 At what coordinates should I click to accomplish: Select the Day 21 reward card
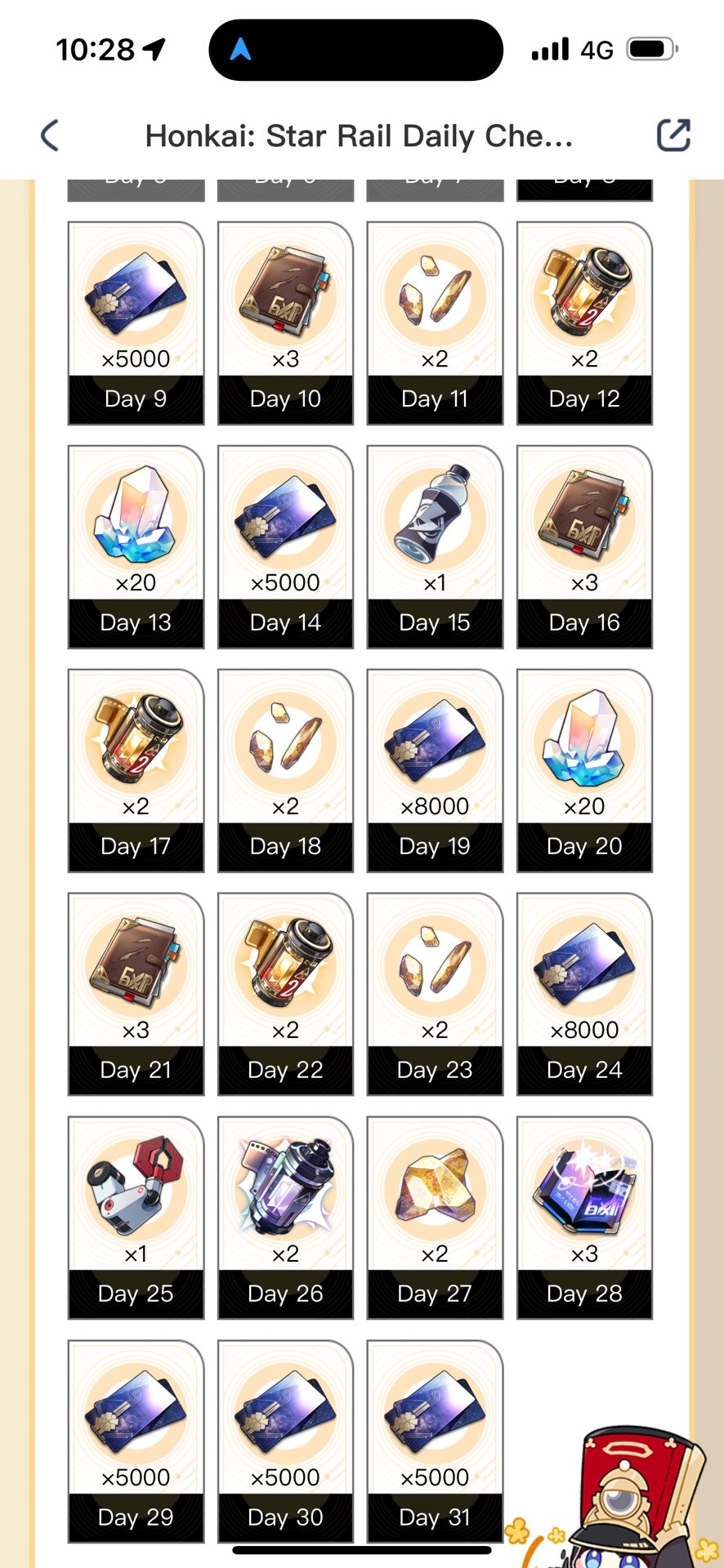click(x=136, y=994)
